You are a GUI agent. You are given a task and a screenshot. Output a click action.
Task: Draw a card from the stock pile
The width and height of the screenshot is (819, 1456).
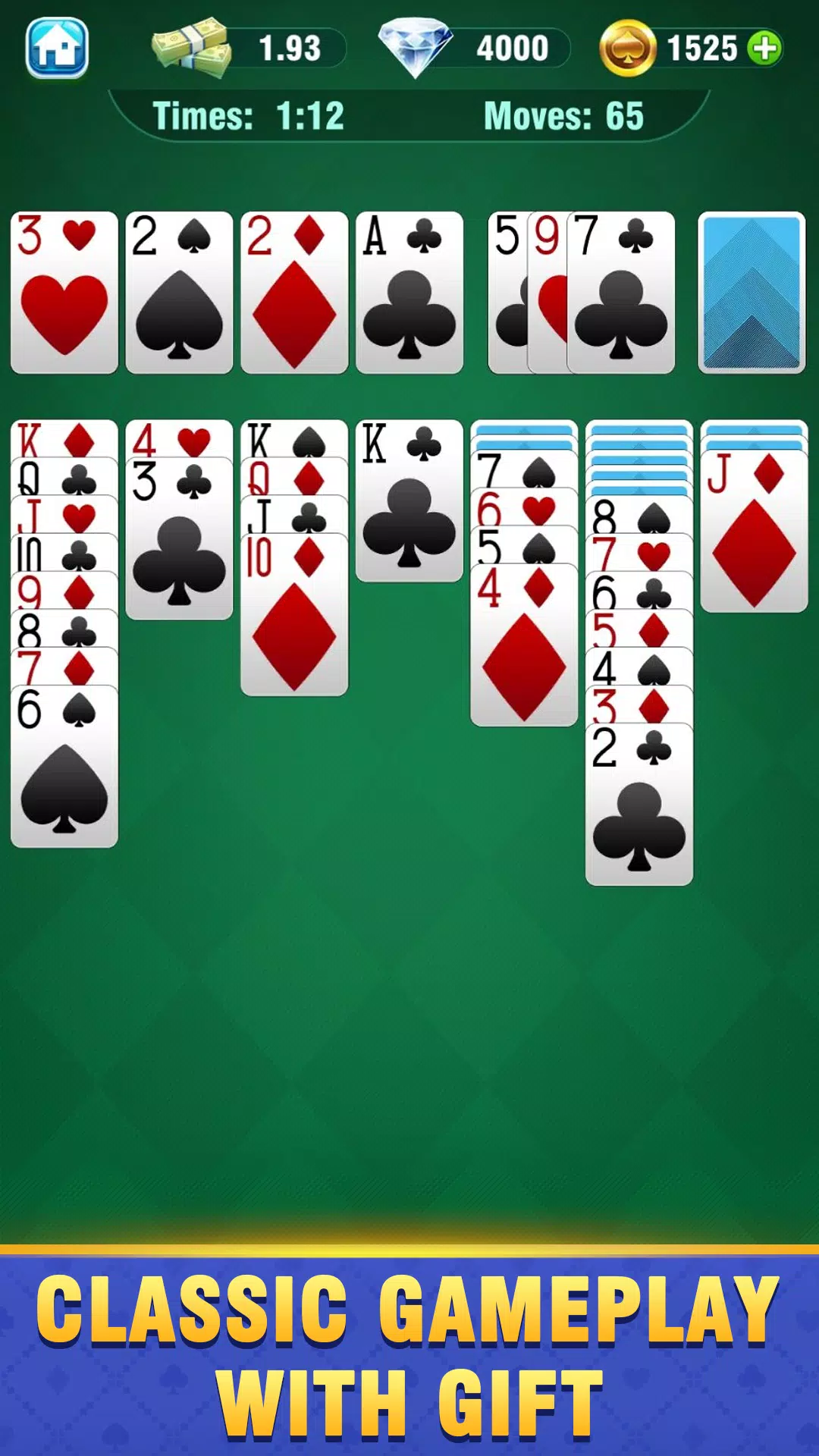(752, 293)
